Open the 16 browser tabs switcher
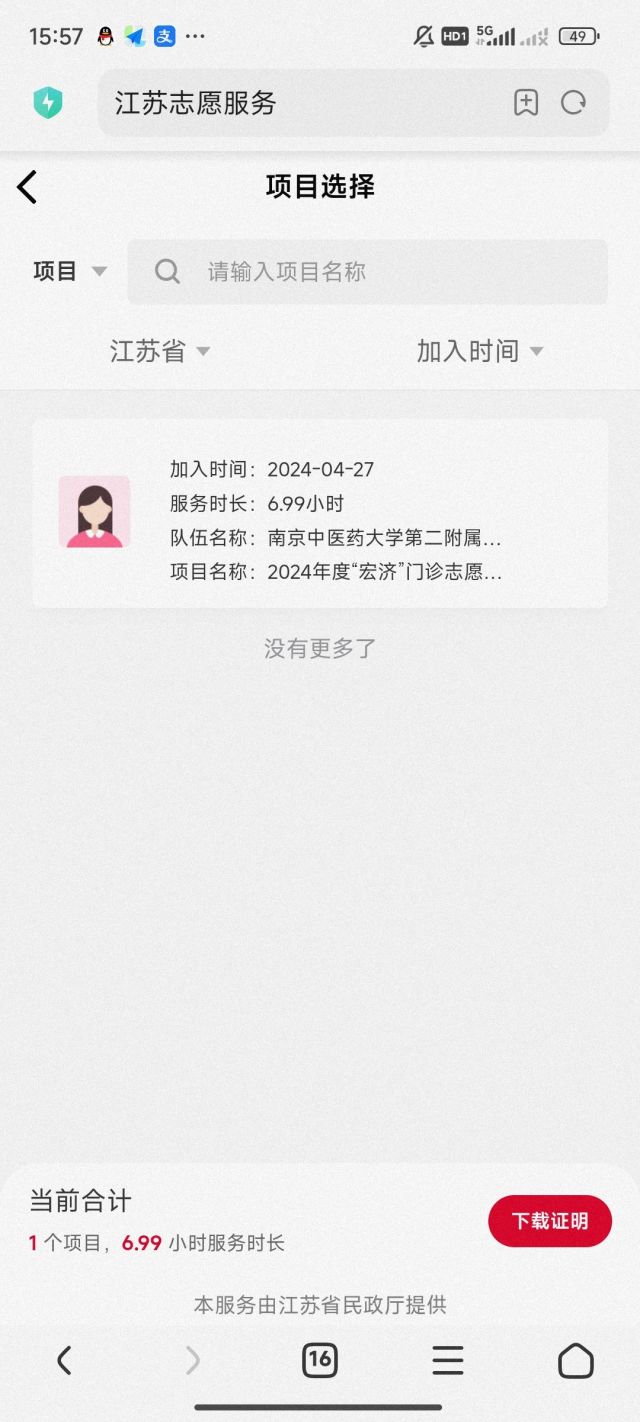This screenshot has width=640, height=1422. click(x=320, y=1359)
